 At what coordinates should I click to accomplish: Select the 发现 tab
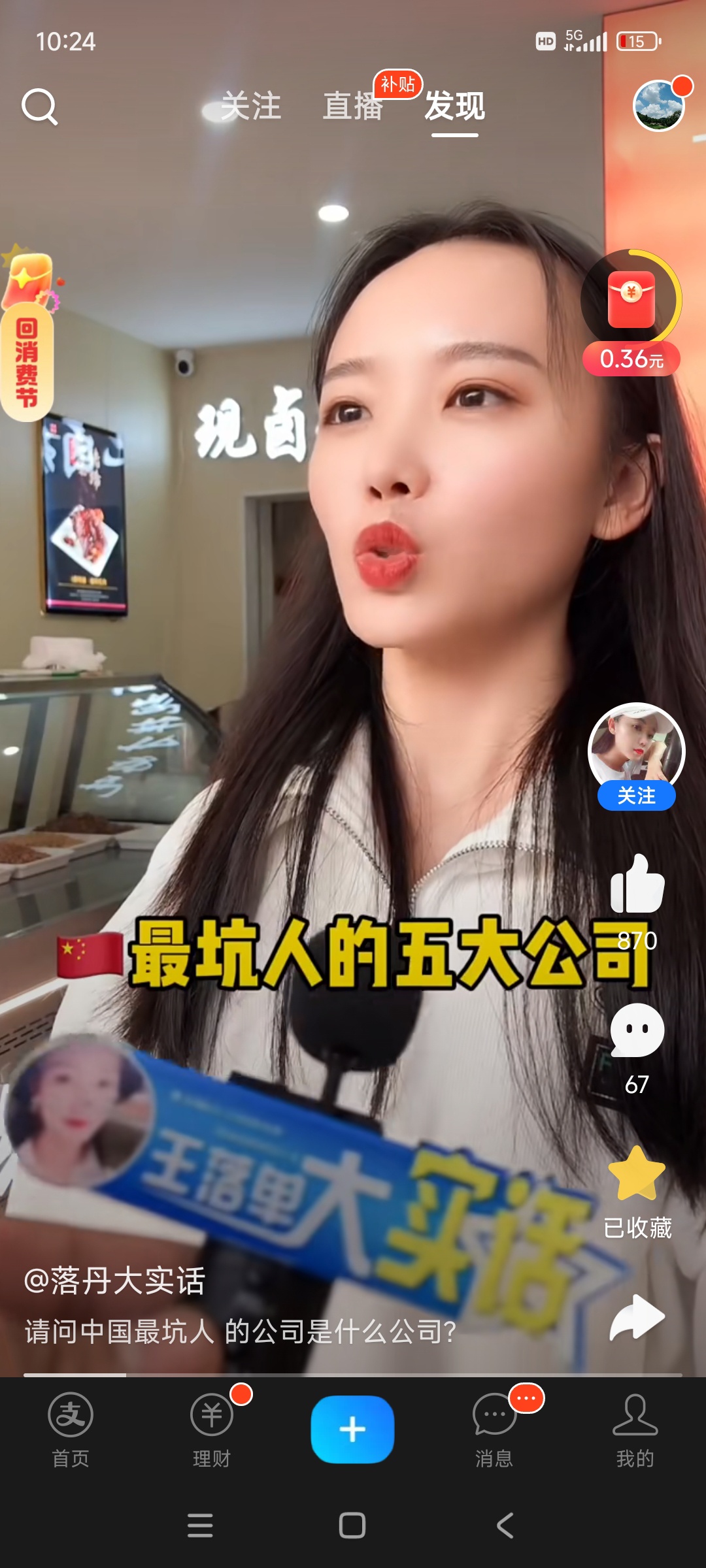tap(454, 106)
